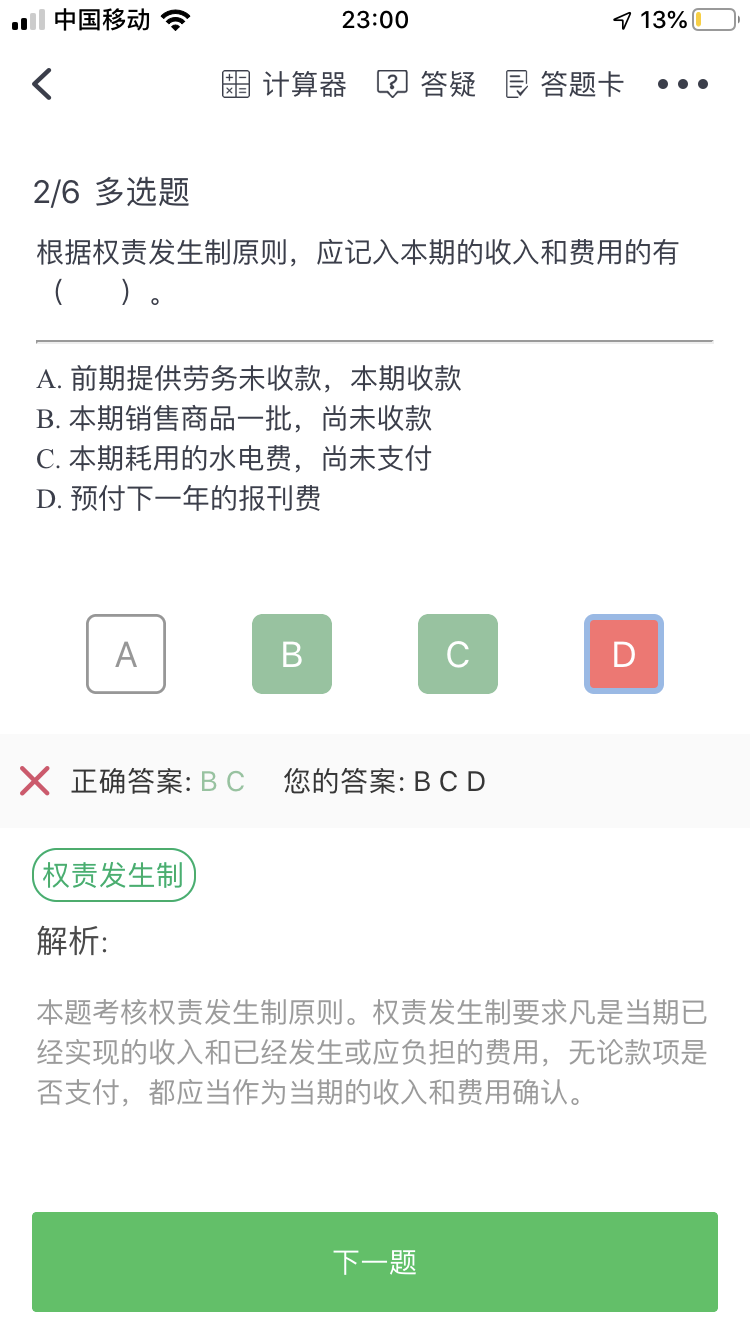Open 答疑 to ask a question

click(426, 85)
